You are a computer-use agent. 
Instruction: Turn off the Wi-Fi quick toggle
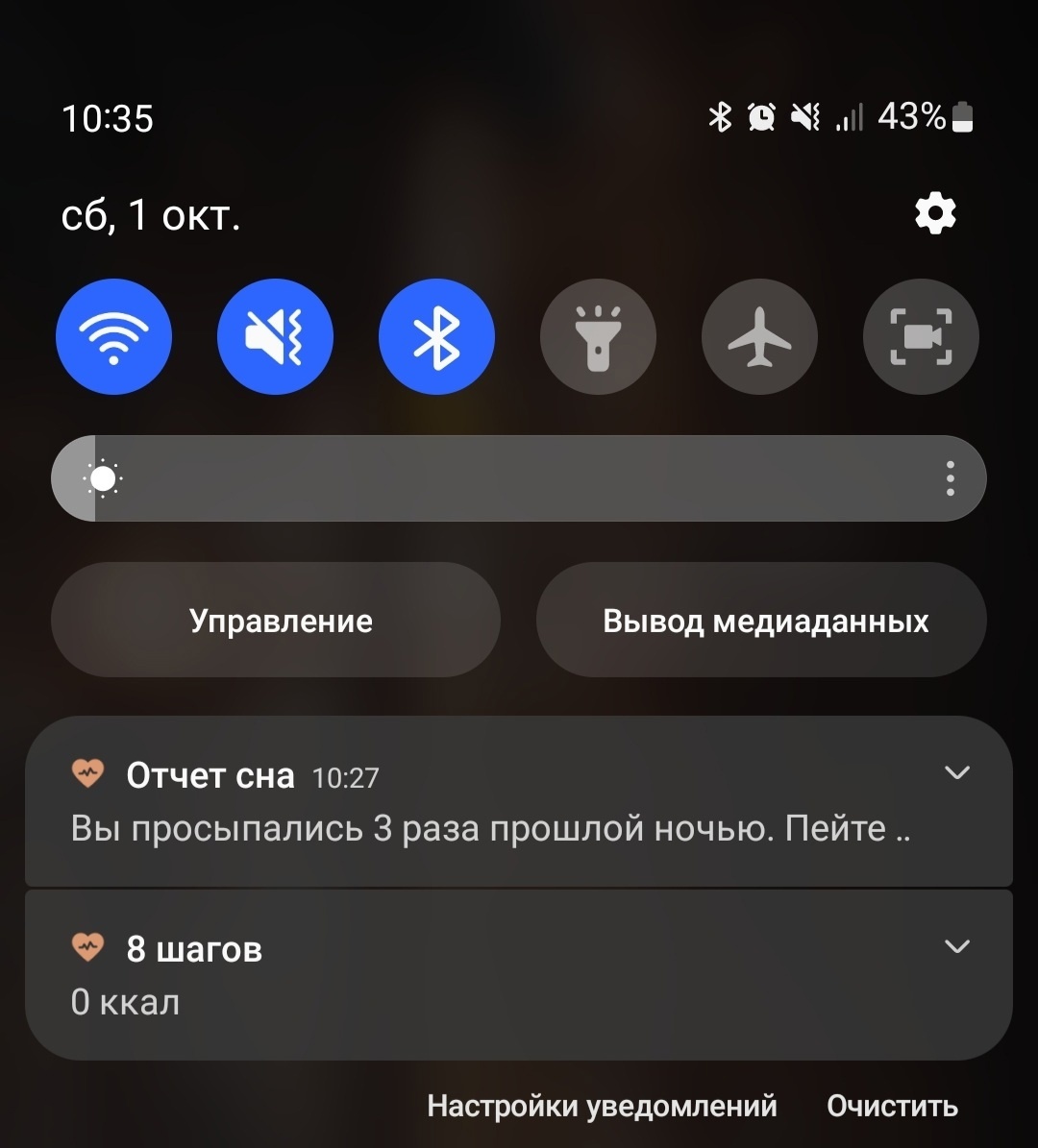(113, 338)
